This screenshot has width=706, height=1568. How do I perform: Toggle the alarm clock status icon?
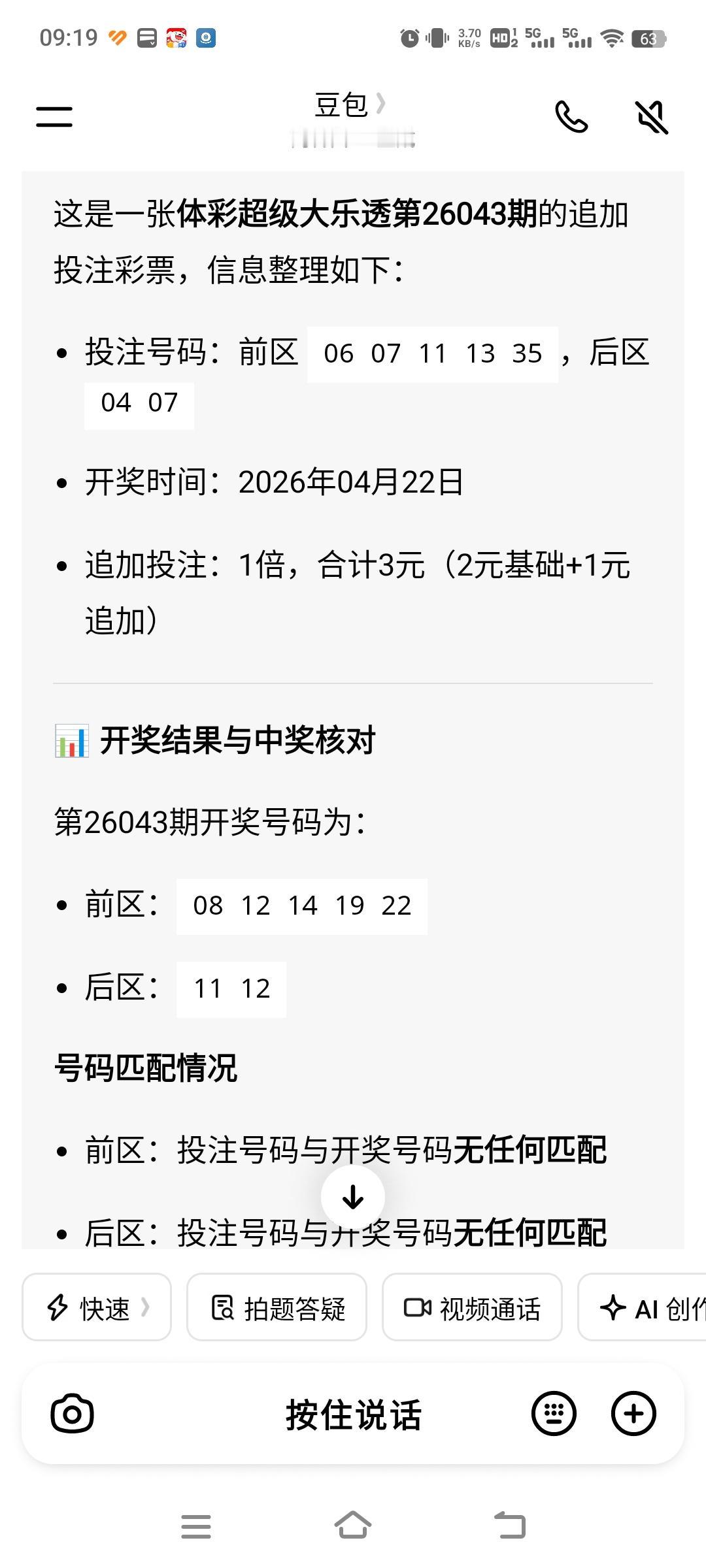pyautogui.click(x=408, y=39)
